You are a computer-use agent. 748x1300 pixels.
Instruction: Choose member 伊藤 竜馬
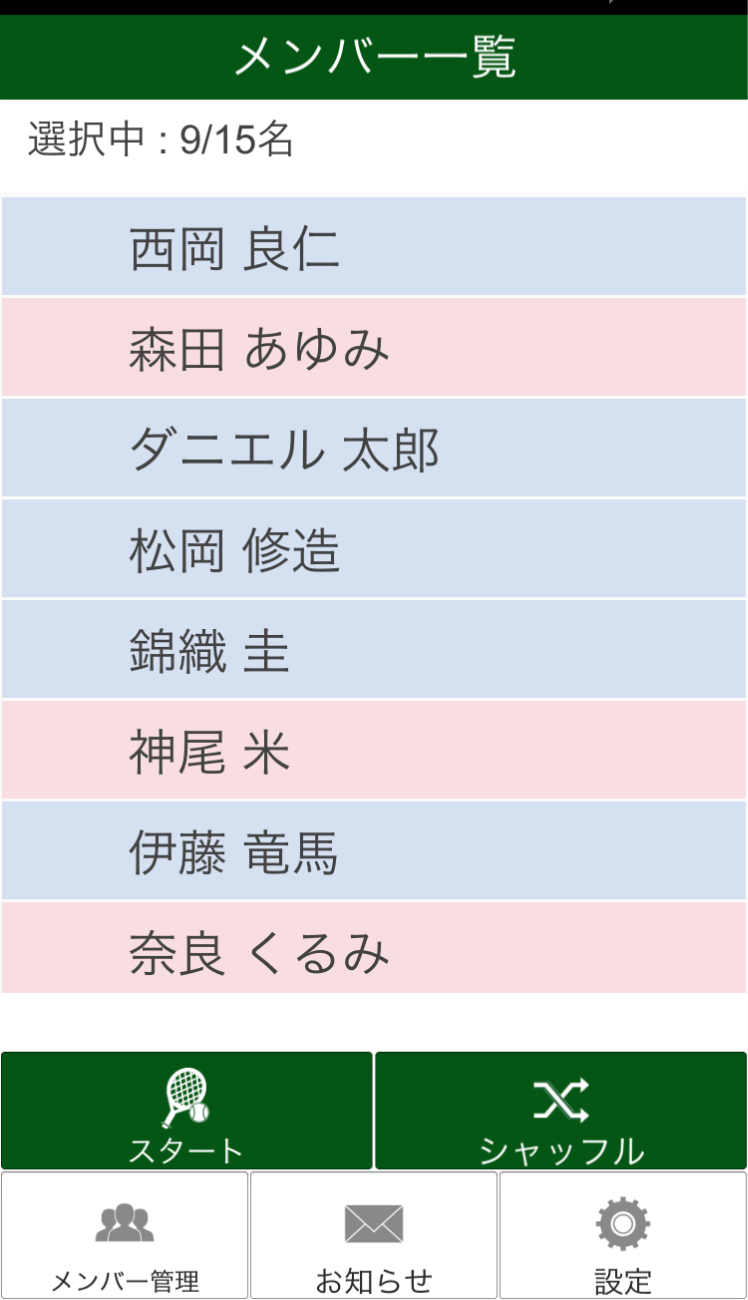374,852
